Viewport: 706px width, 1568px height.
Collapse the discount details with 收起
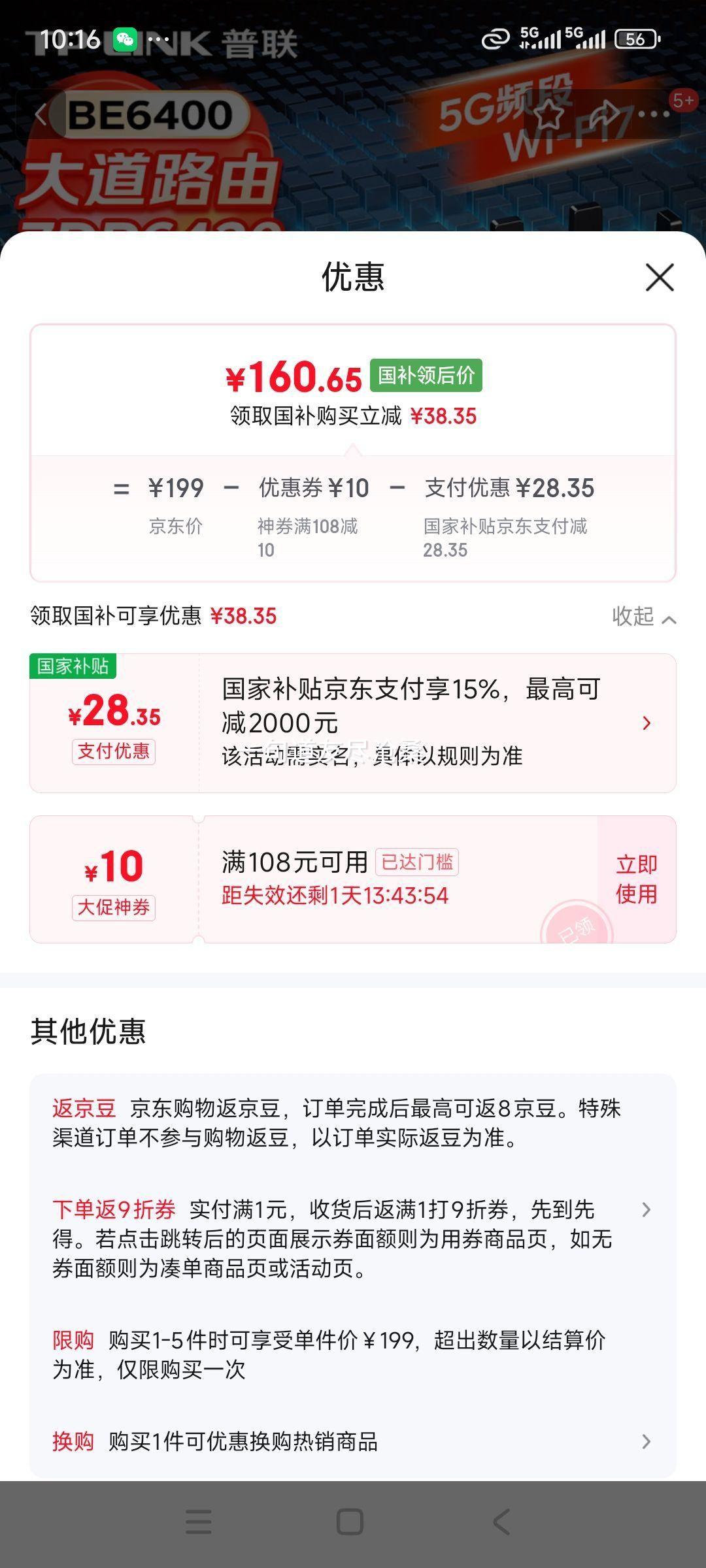pyautogui.click(x=643, y=617)
